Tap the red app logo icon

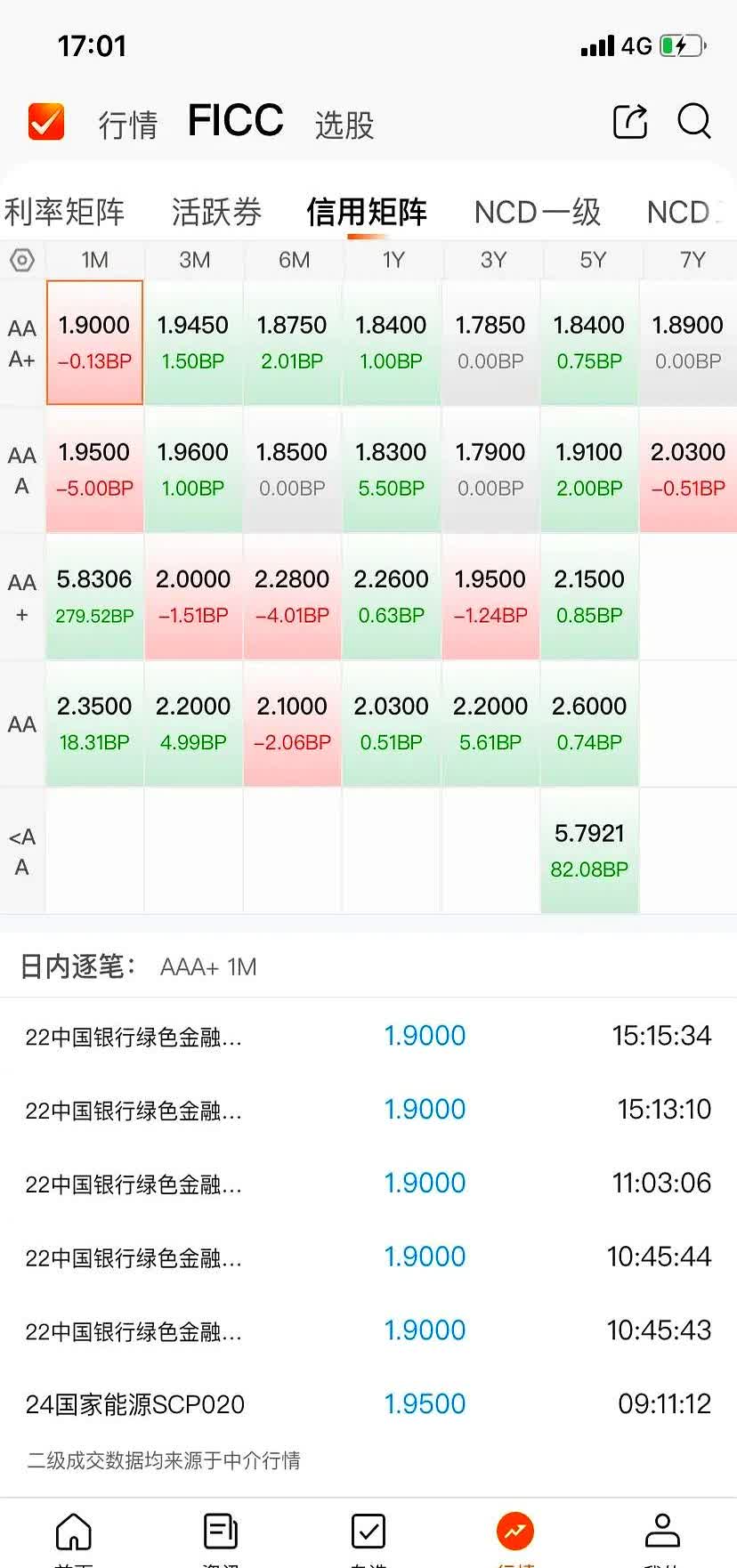pos(46,121)
